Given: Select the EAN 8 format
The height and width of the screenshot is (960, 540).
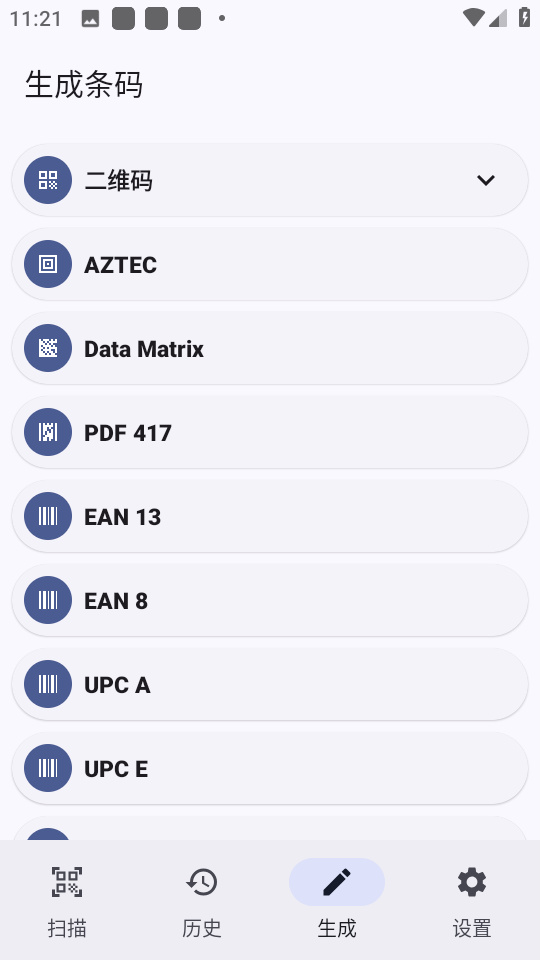Looking at the screenshot, I should click(x=269, y=600).
